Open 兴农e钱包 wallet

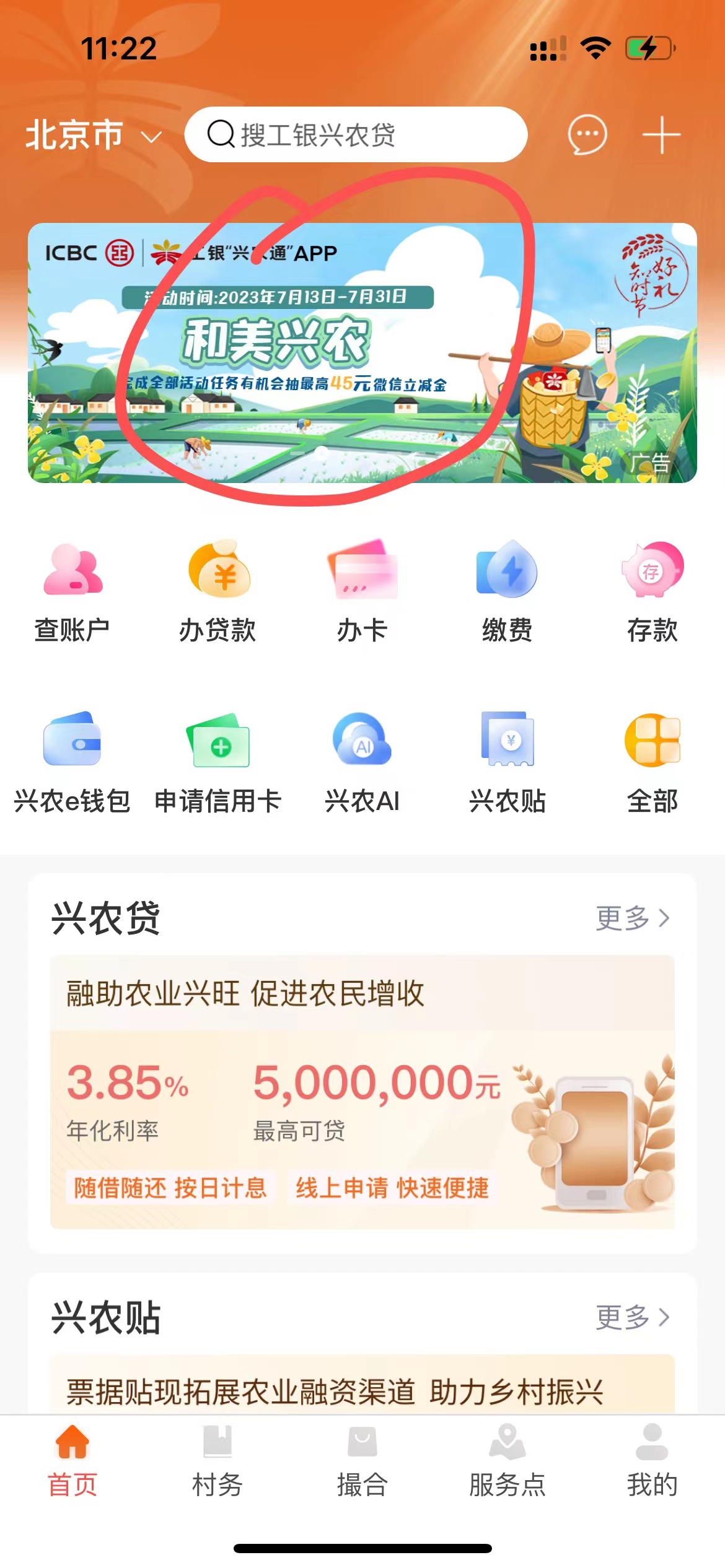72,763
